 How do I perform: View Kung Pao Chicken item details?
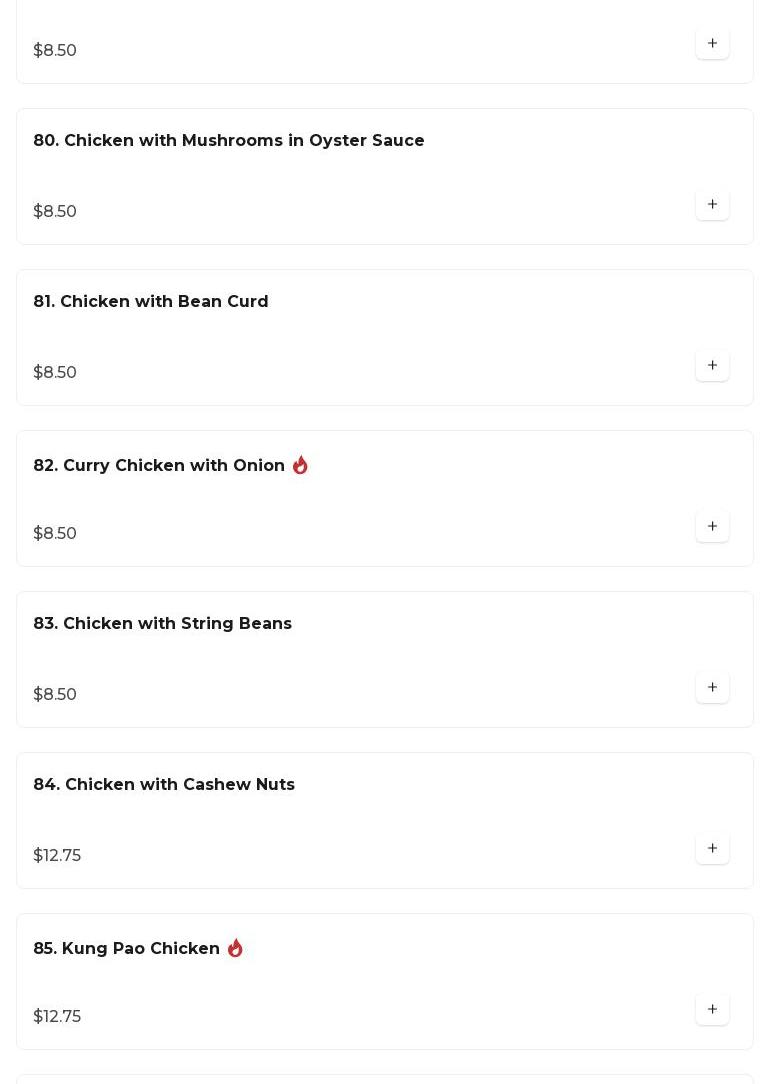click(x=127, y=949)
